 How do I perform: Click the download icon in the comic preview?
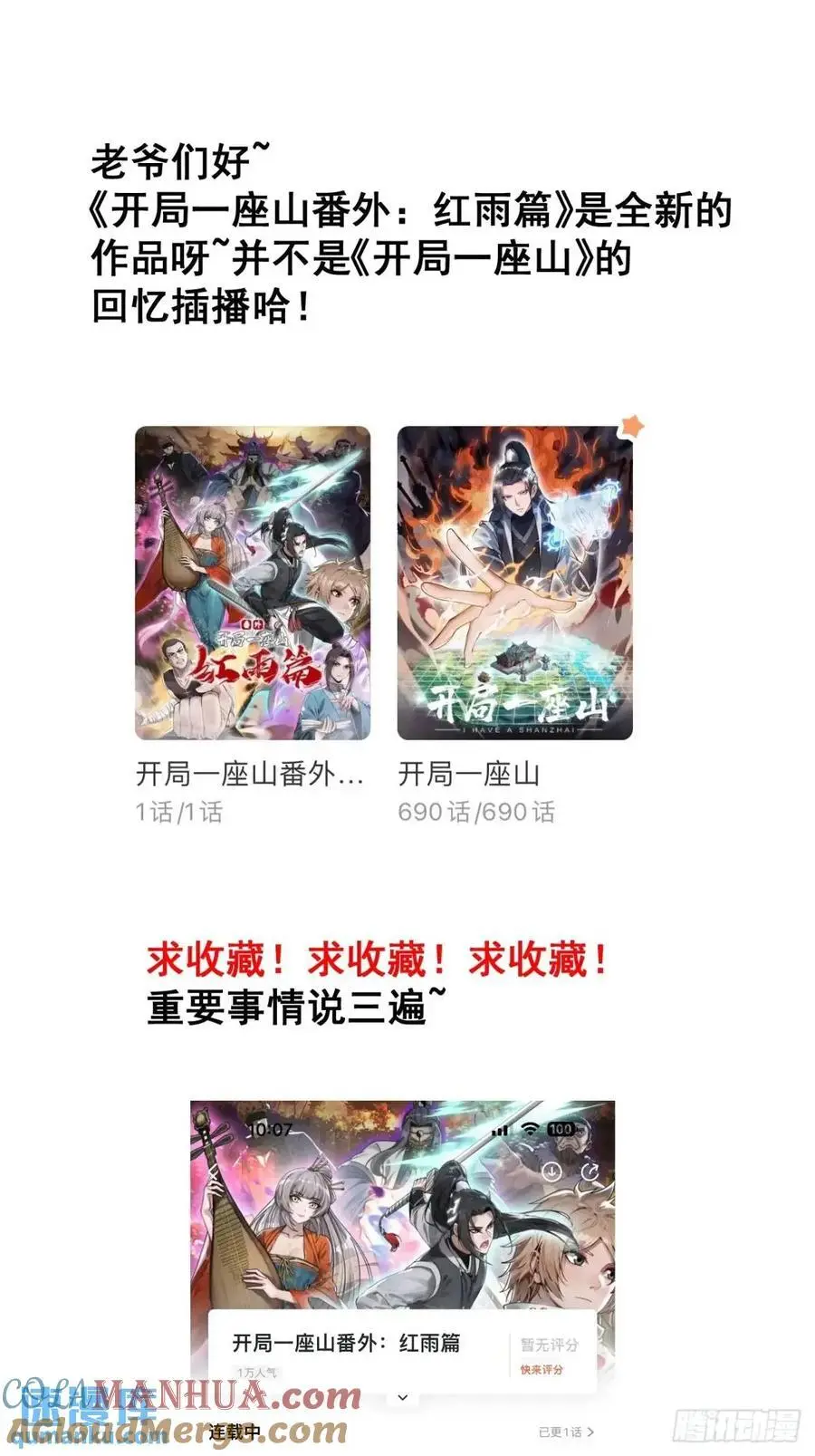[x=553, y=1170]
